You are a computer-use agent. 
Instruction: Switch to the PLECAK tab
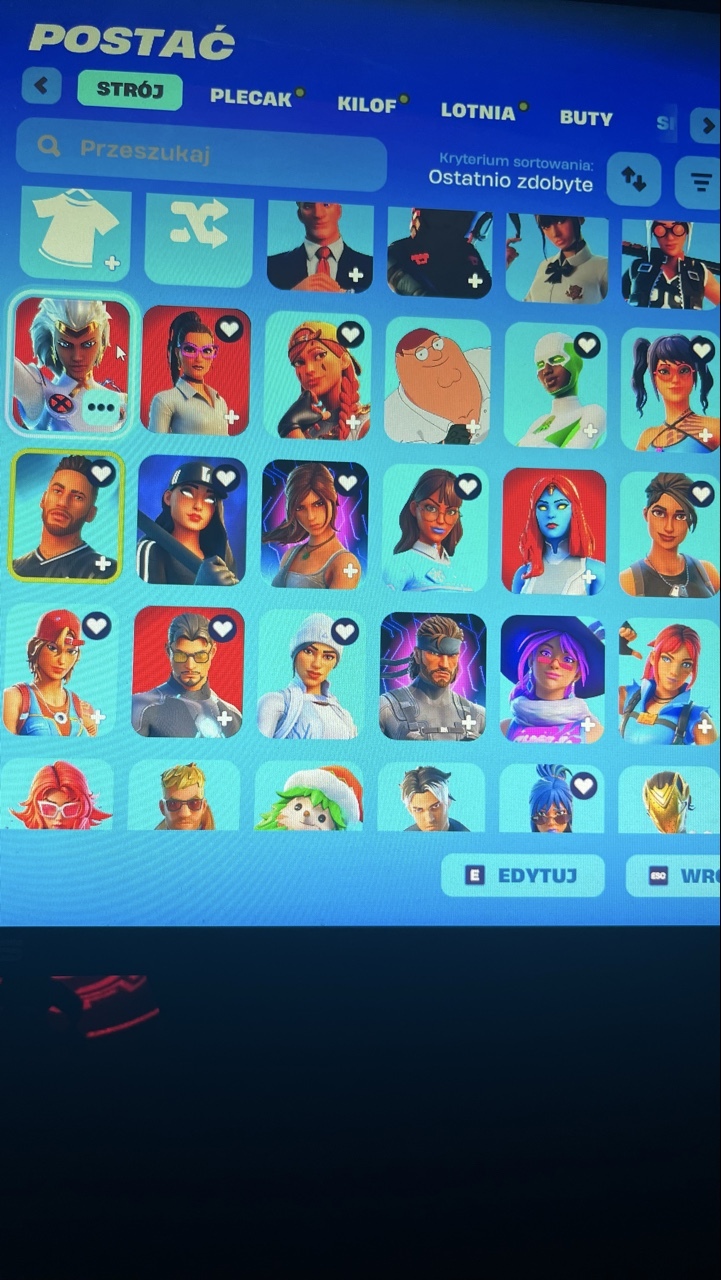coord(251,98)
